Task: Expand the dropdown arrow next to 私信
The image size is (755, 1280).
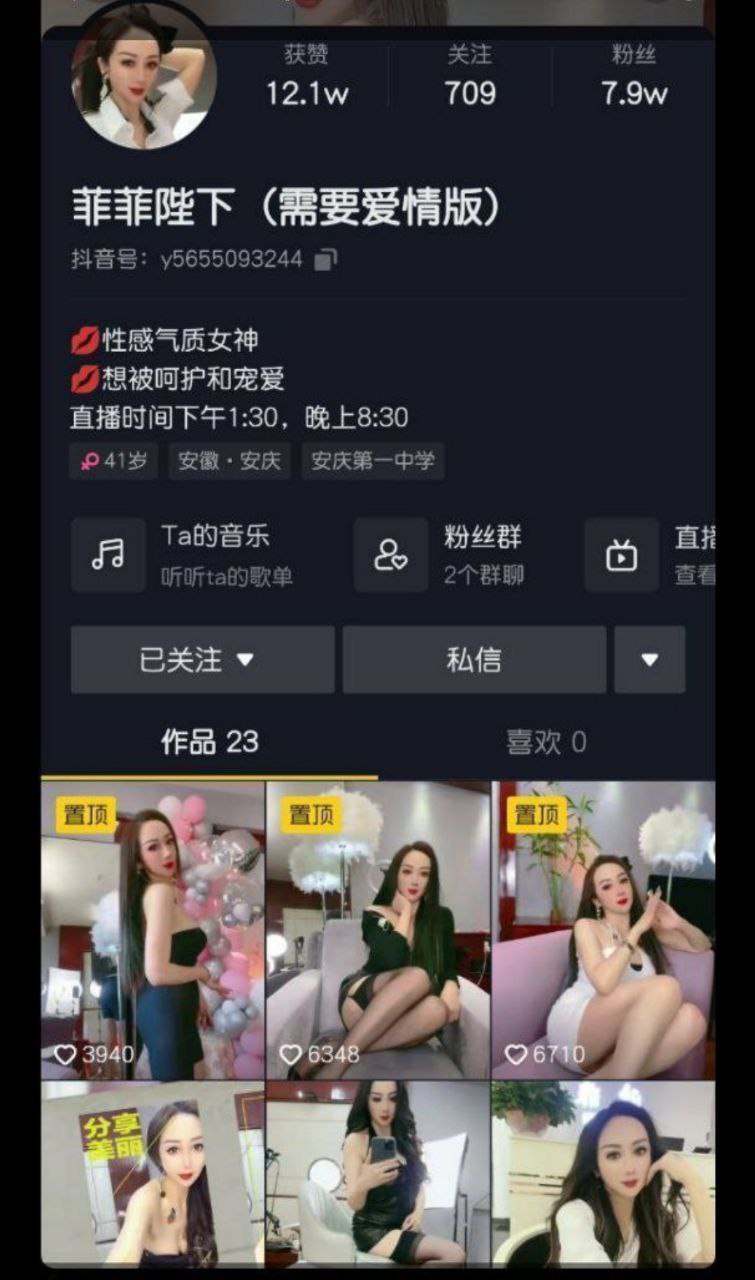Action: point(649,660)
